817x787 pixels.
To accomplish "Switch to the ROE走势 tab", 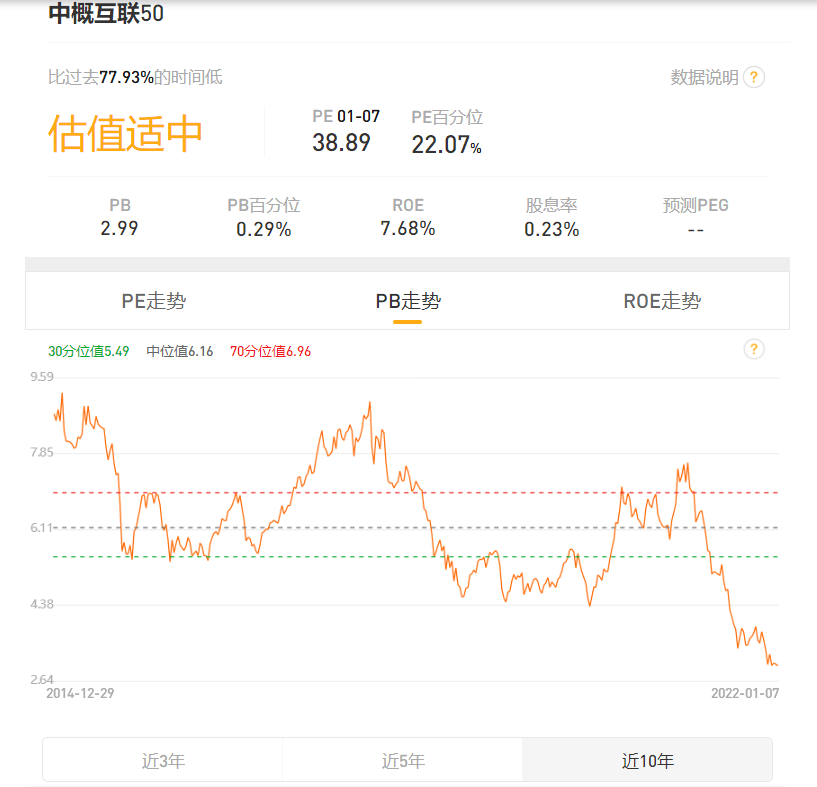I will click(x=661, y=301).
